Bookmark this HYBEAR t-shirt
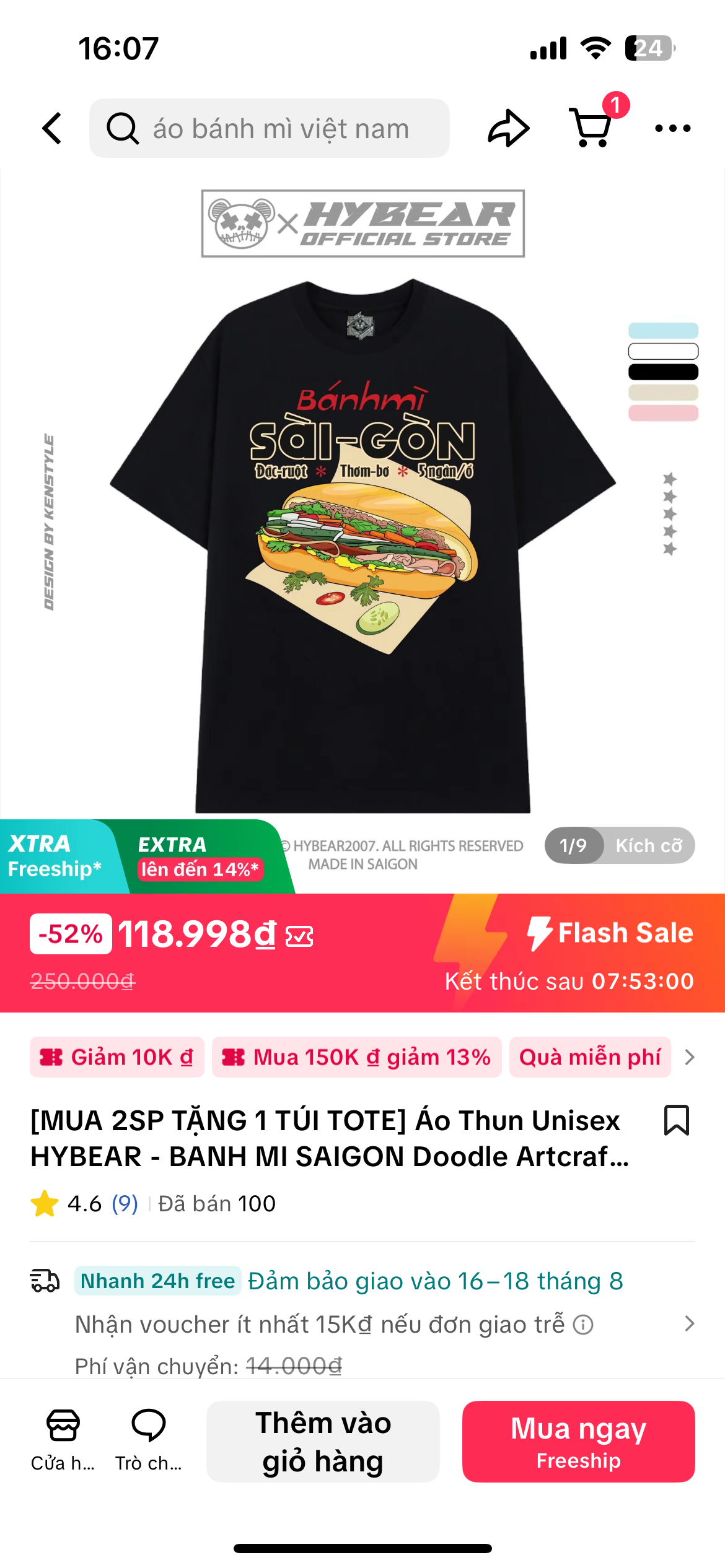Screen dimensions: 725x1568 [676, 1120]
